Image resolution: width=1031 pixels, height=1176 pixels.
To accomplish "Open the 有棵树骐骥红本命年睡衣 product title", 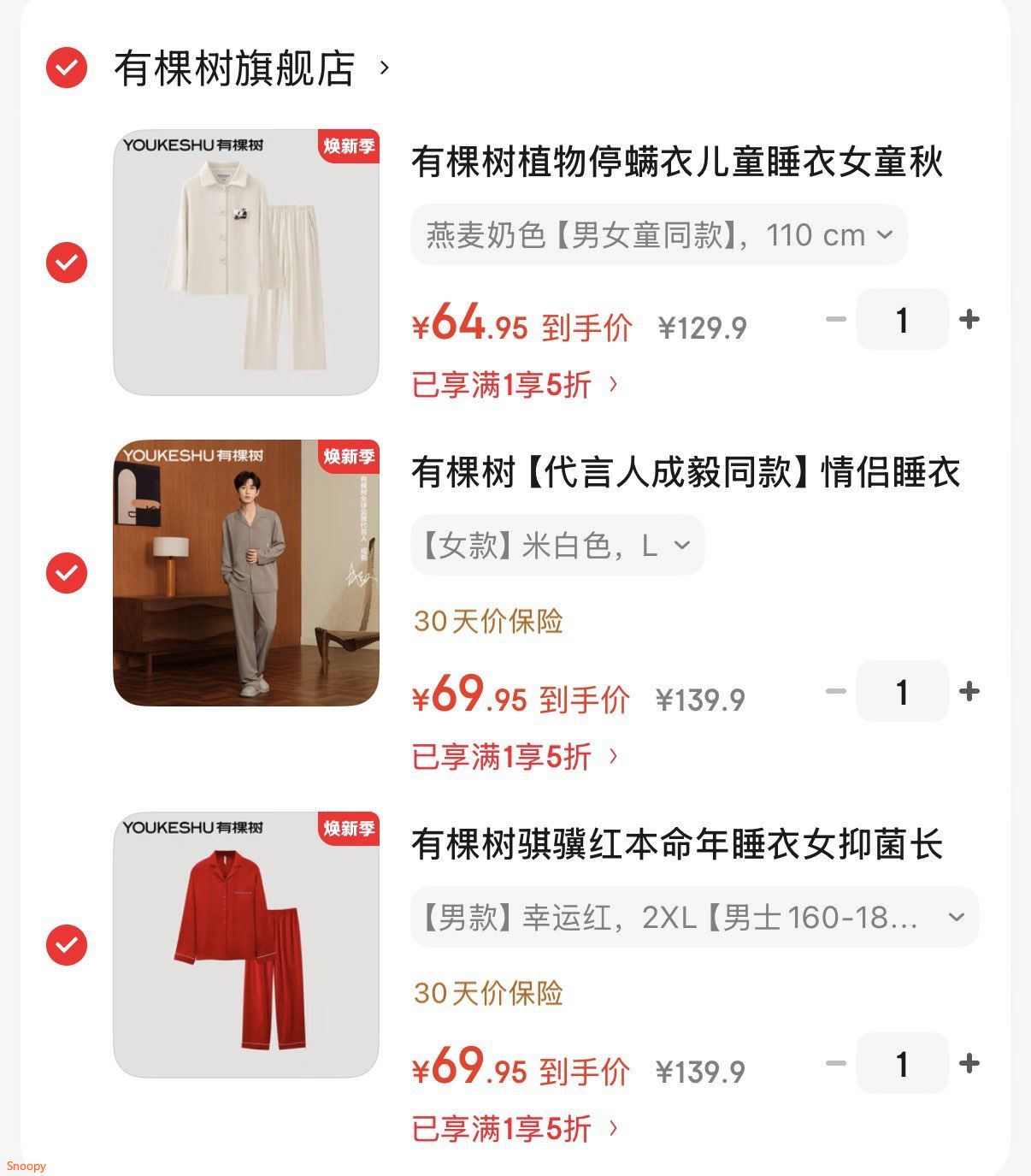I will click(675, 845).
